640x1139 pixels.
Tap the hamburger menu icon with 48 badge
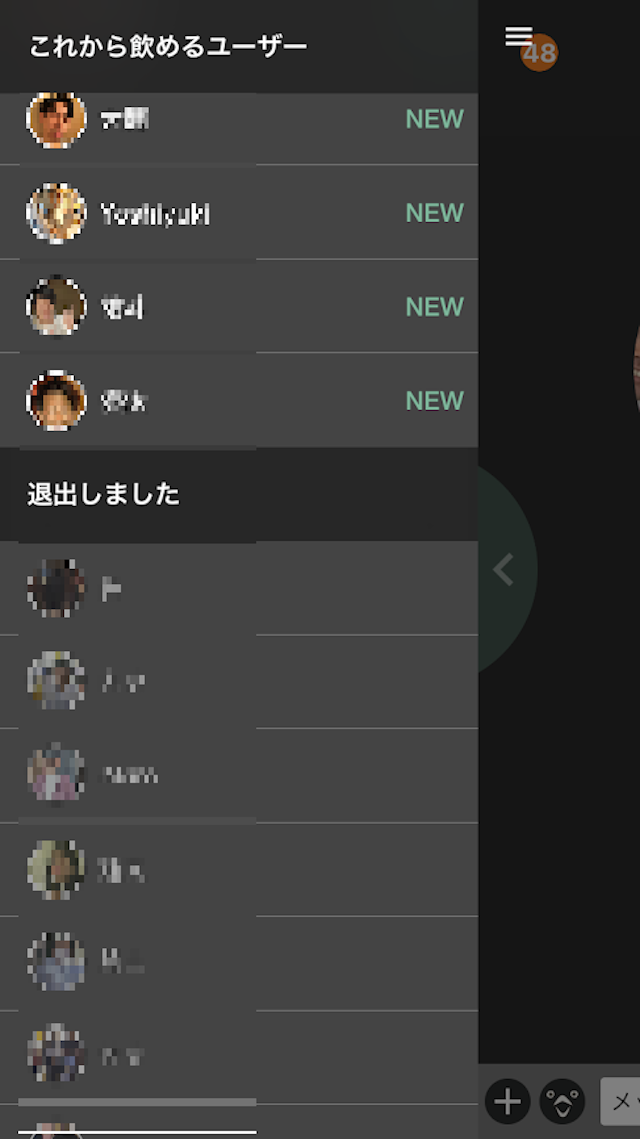(520, 38)
